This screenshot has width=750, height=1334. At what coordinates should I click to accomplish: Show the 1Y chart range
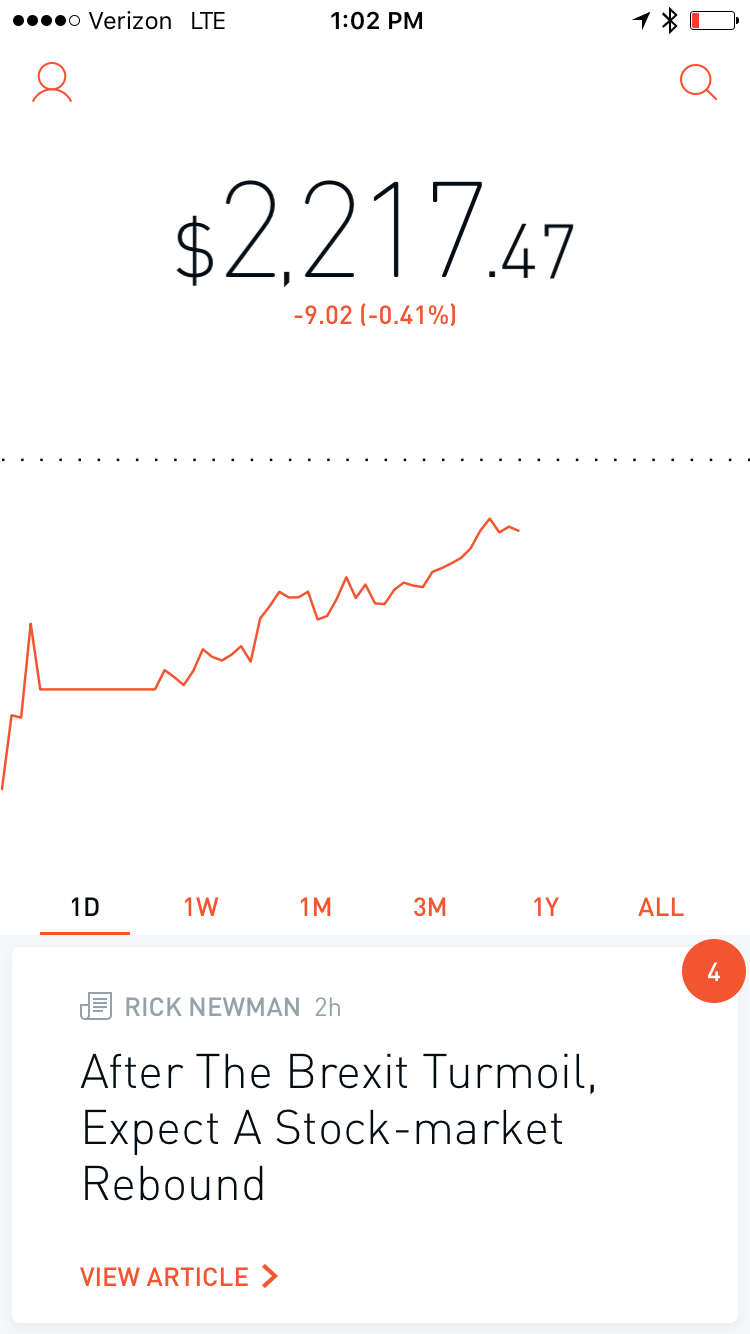546,908
